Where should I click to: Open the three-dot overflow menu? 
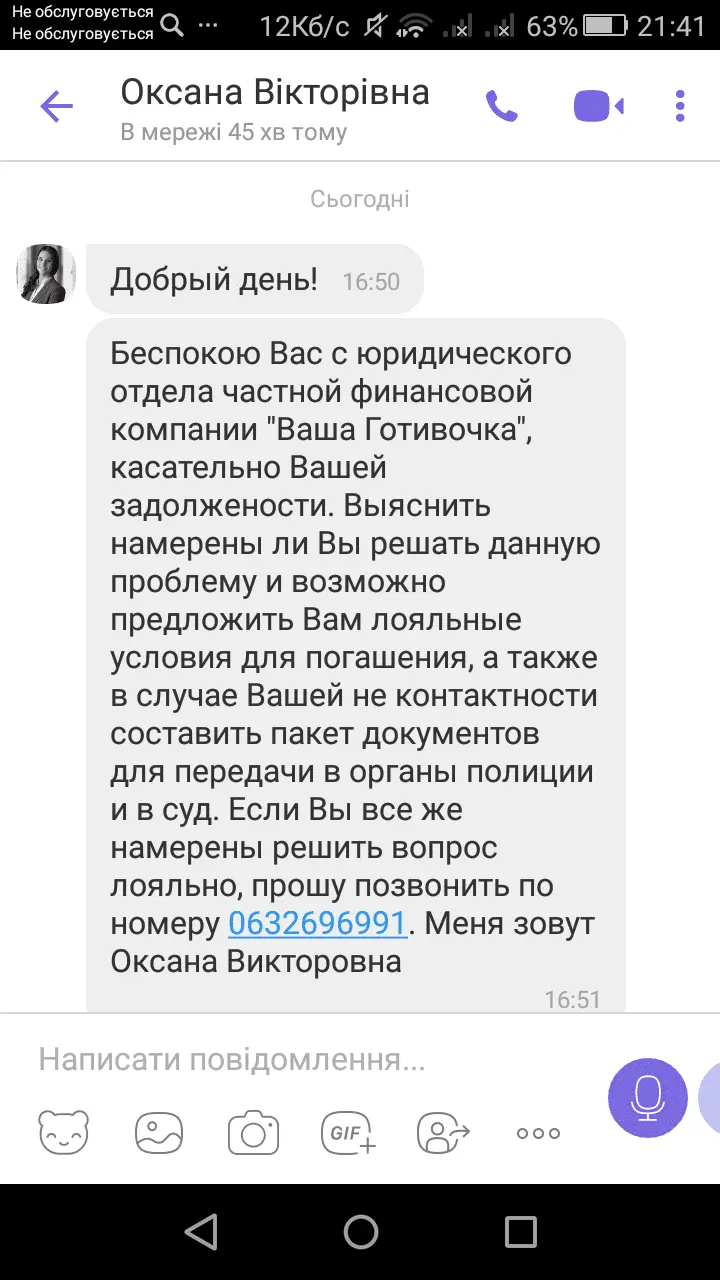coord(680,106)
